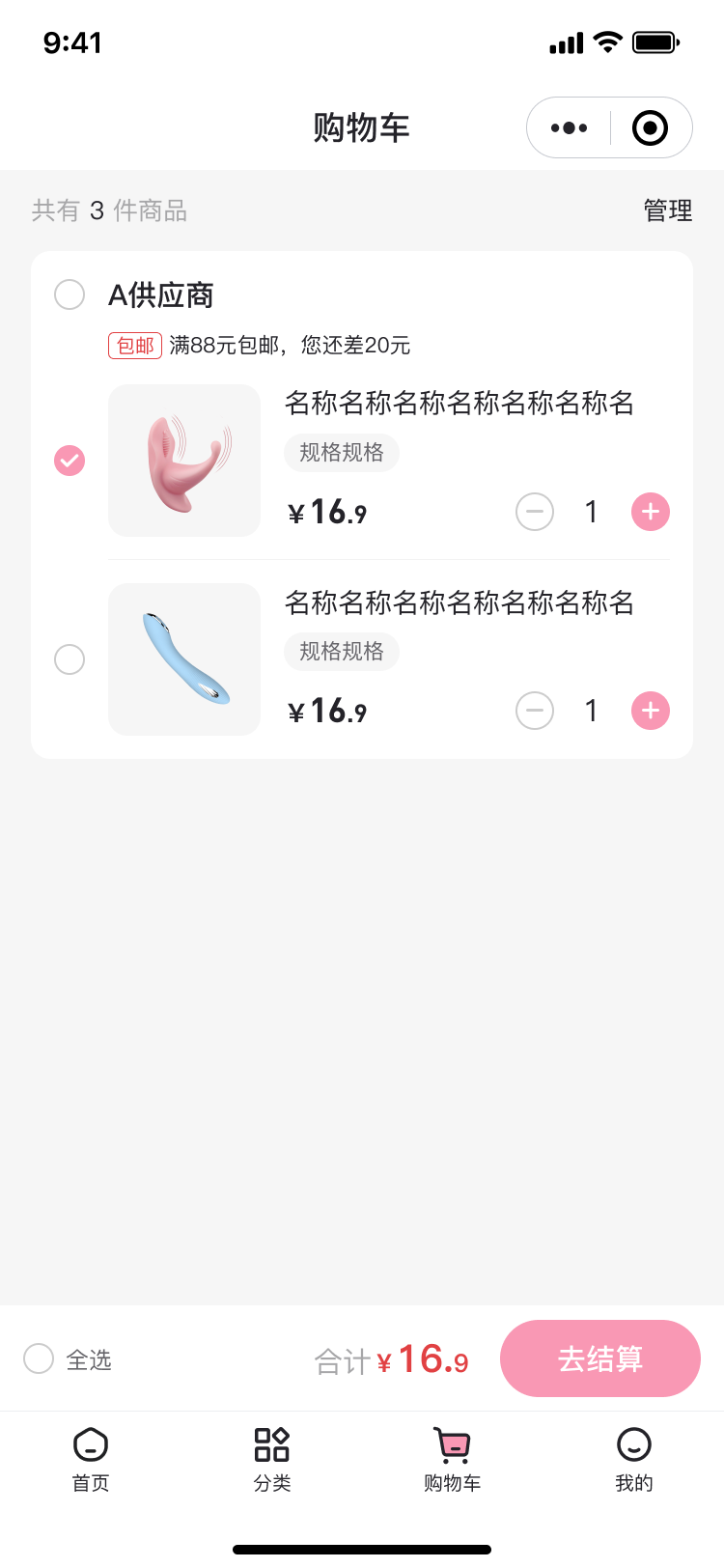Open 管理 to manage cart items
Image resolution: width=724 pixels, height=1568 pixels.
[668, 210]
